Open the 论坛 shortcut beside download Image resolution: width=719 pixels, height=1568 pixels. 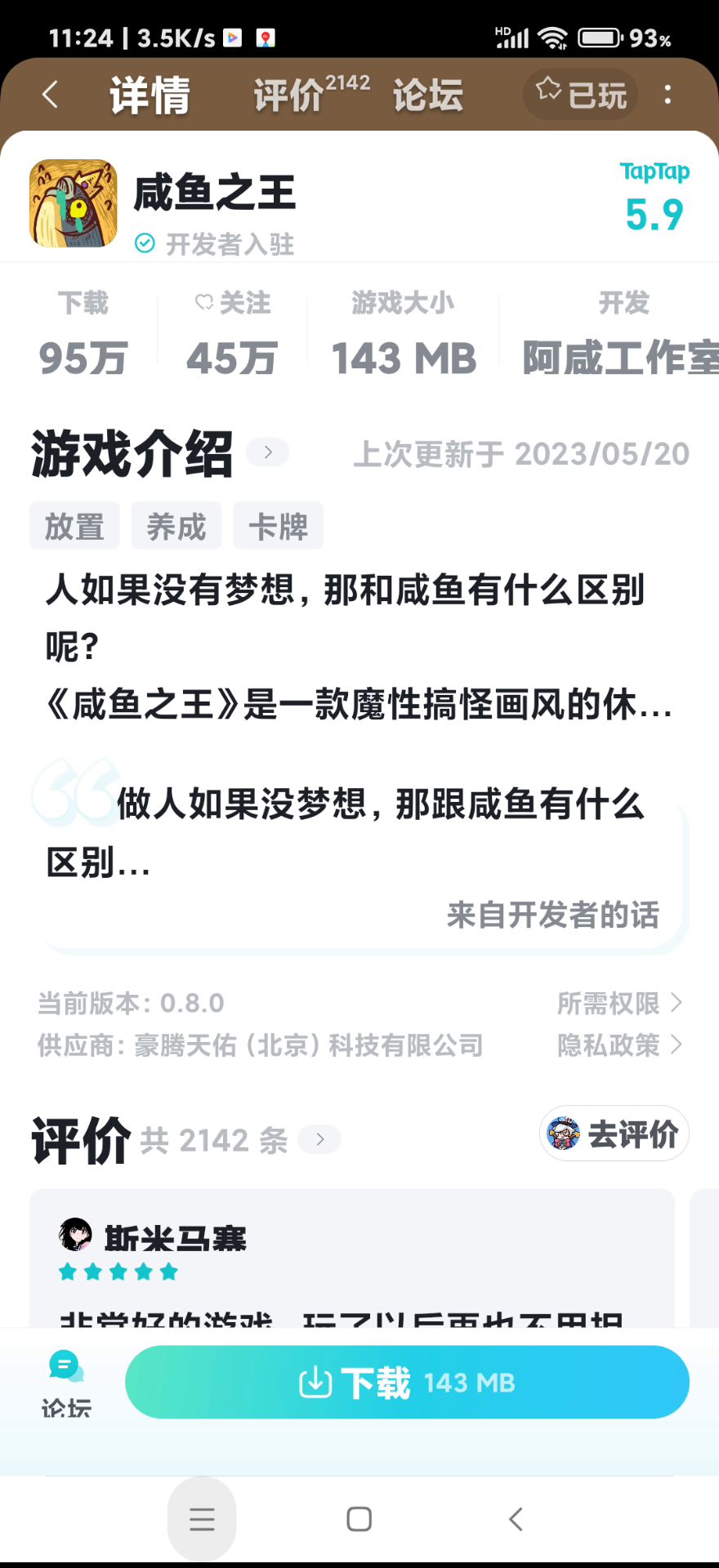[x=66, y=1382]
